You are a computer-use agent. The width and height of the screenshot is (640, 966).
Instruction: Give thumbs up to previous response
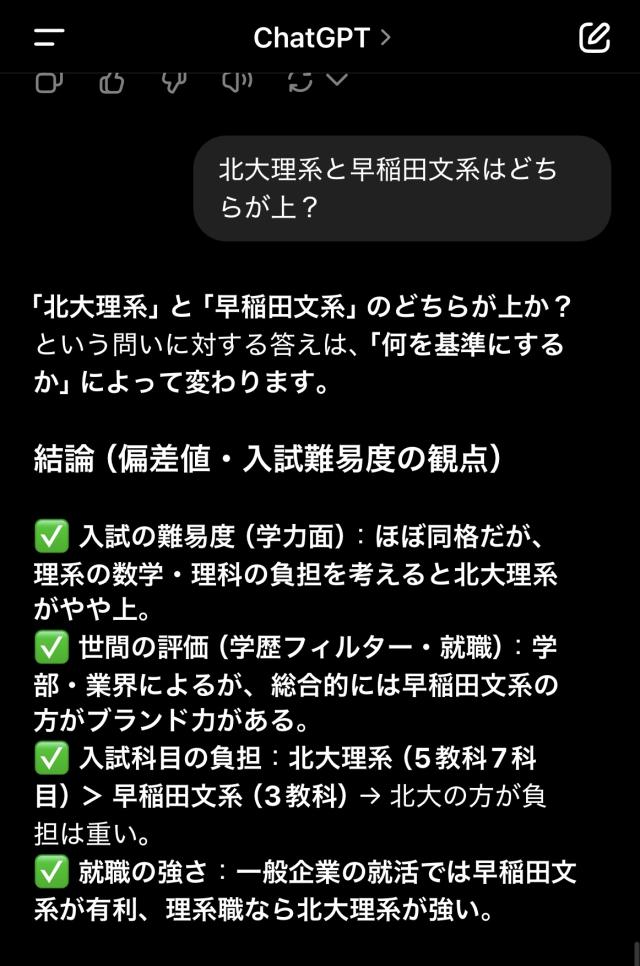(111, 82)
